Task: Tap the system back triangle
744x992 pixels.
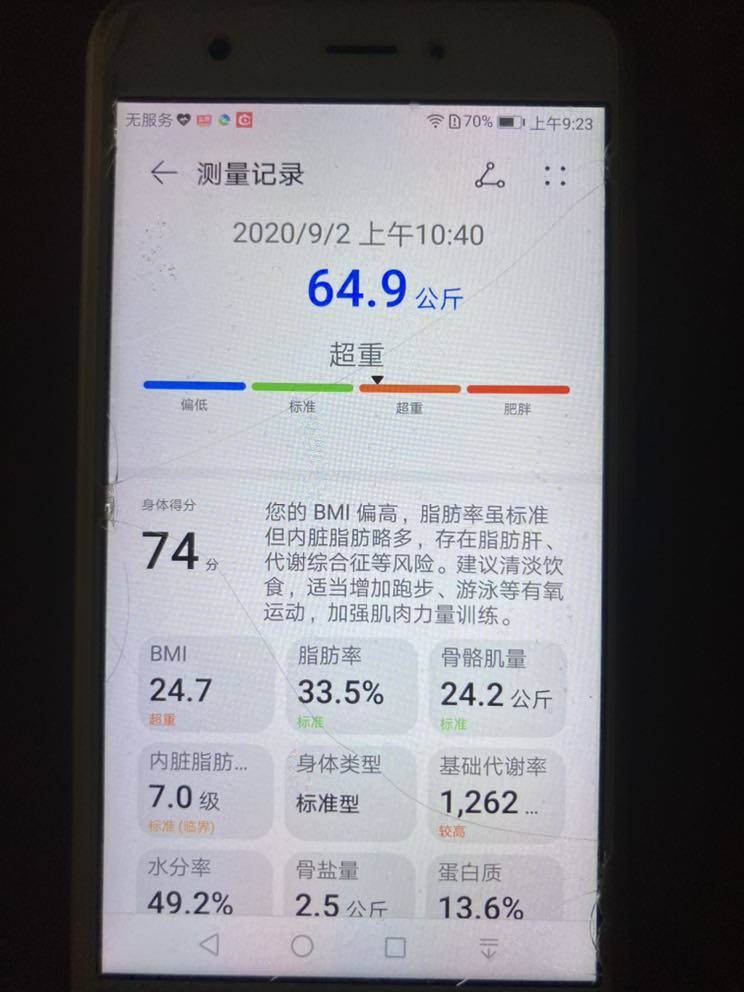Action: [209, 944]
